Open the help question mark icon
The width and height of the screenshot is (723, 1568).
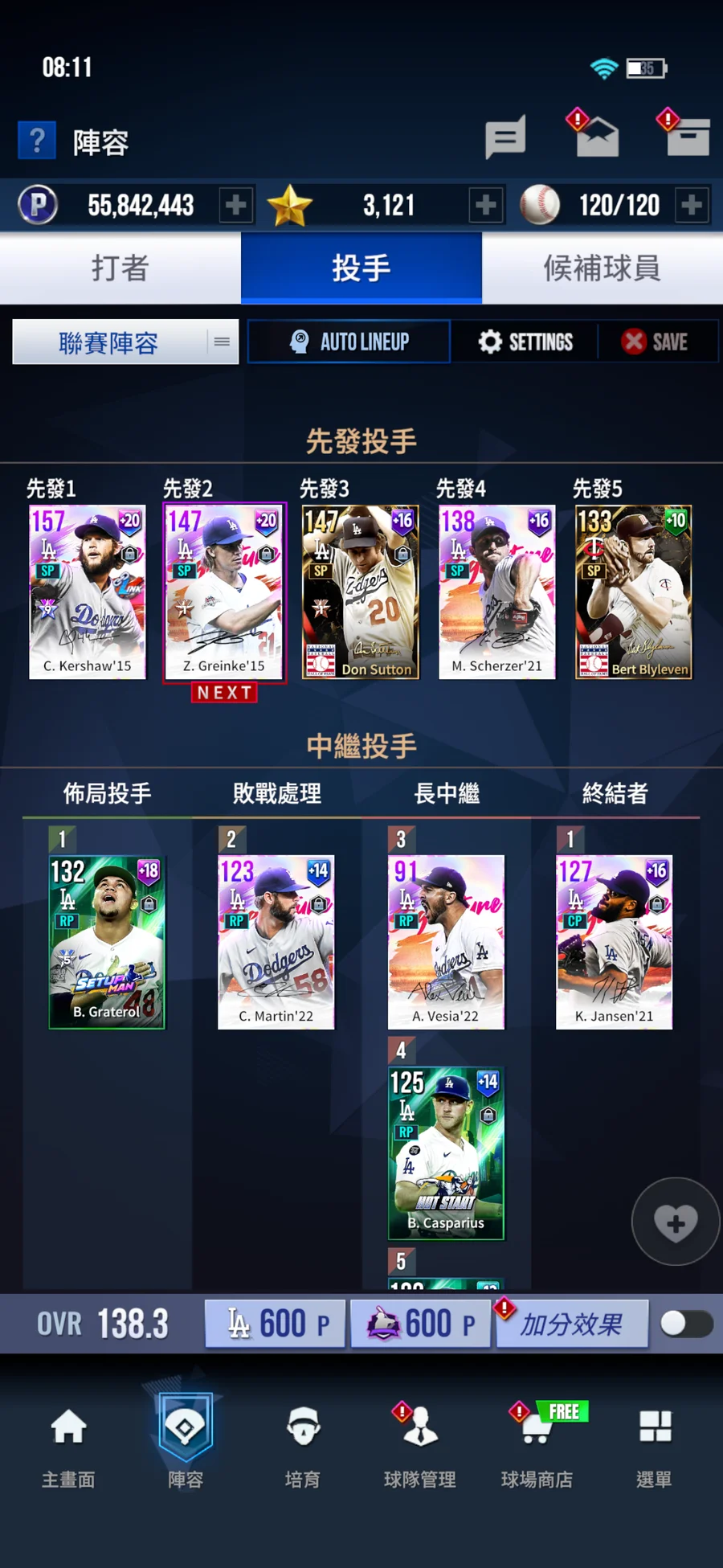[37, 141]
